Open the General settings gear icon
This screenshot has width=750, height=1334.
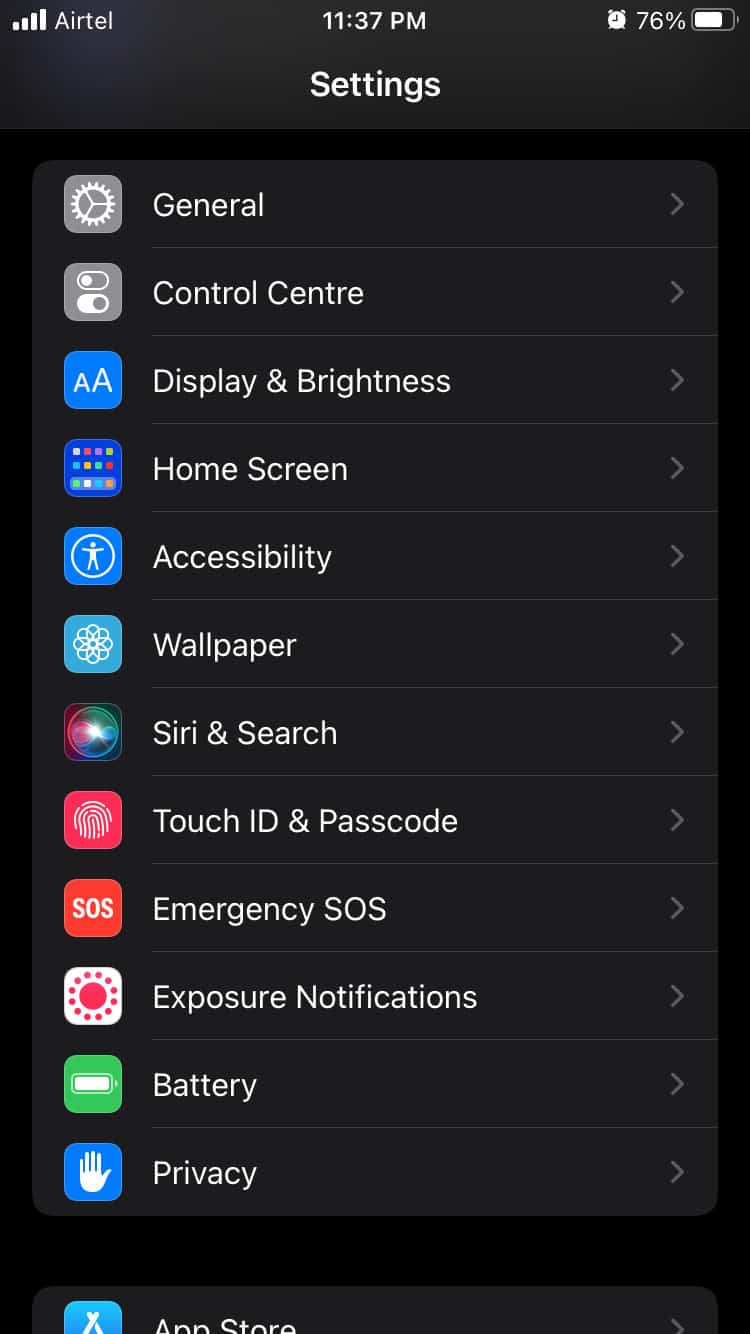(92, 204)
